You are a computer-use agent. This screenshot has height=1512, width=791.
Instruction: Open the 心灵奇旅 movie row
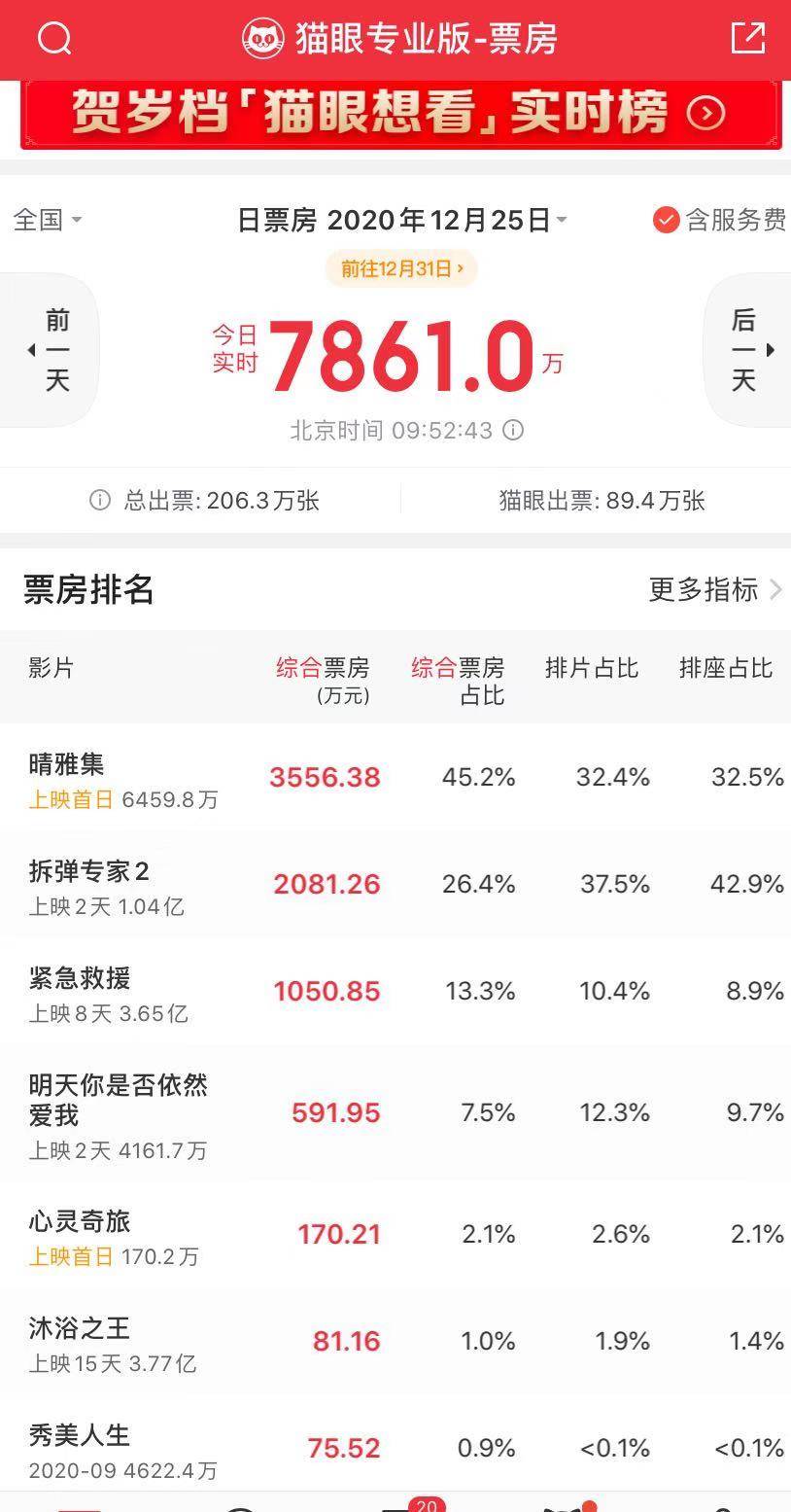(395, 1235)
